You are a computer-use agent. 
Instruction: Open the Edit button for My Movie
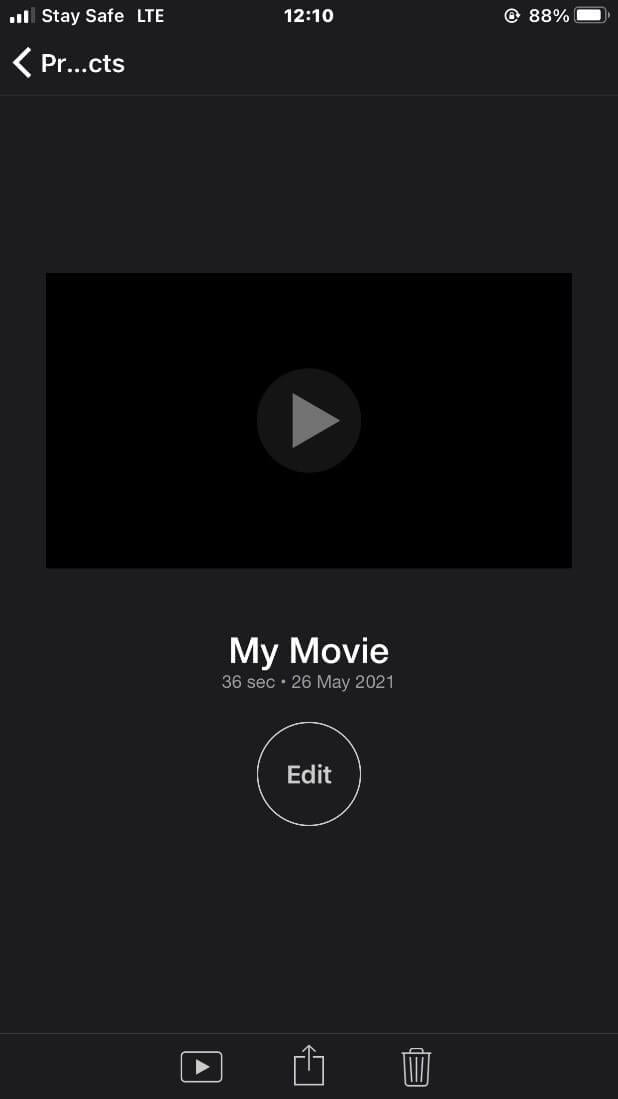(309, 774)
